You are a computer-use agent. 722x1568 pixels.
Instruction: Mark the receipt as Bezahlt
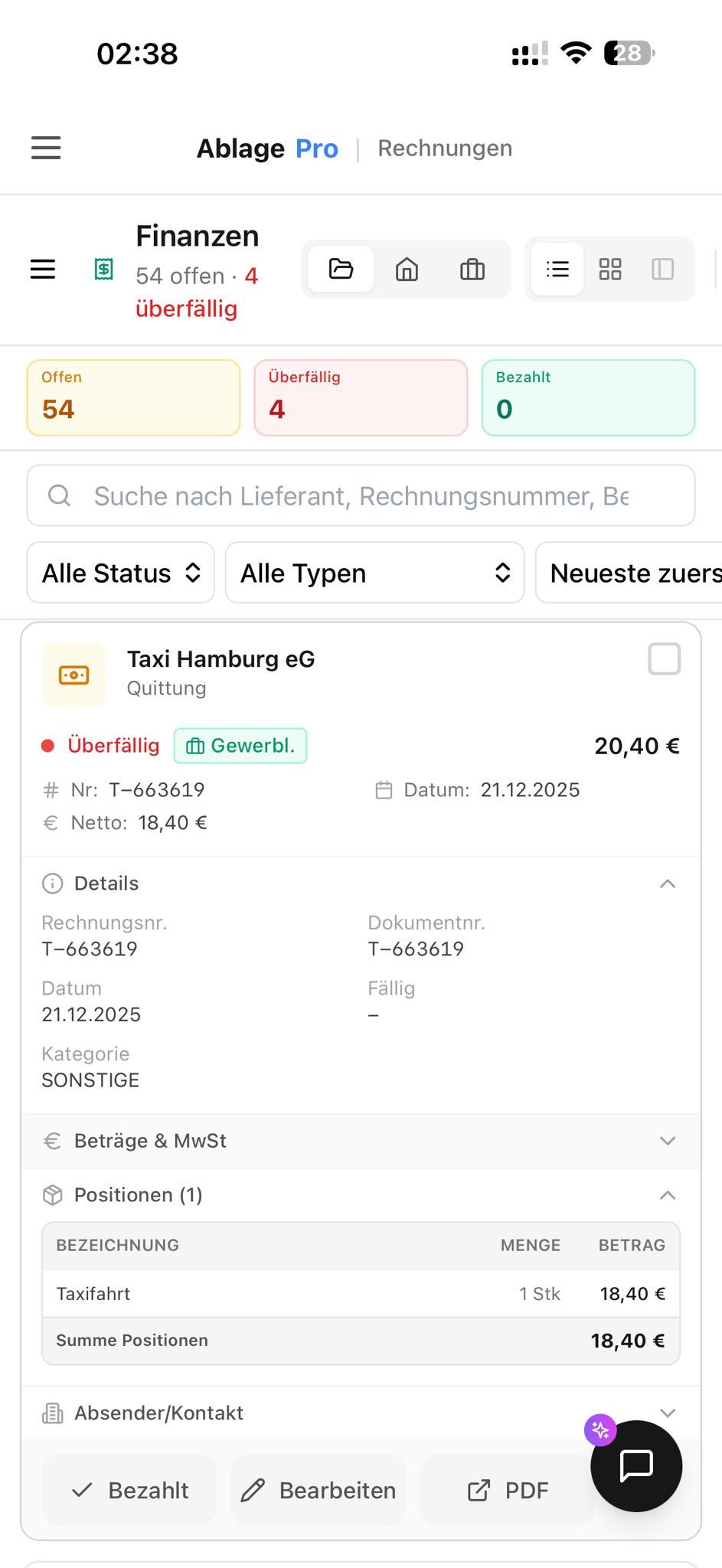129,1490
